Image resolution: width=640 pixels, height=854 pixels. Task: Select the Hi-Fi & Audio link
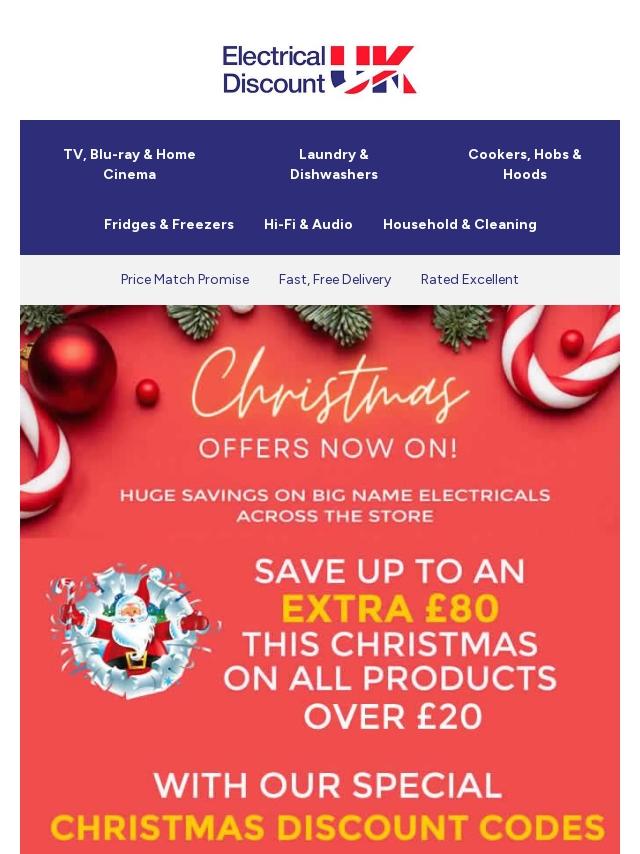point(308,224)
